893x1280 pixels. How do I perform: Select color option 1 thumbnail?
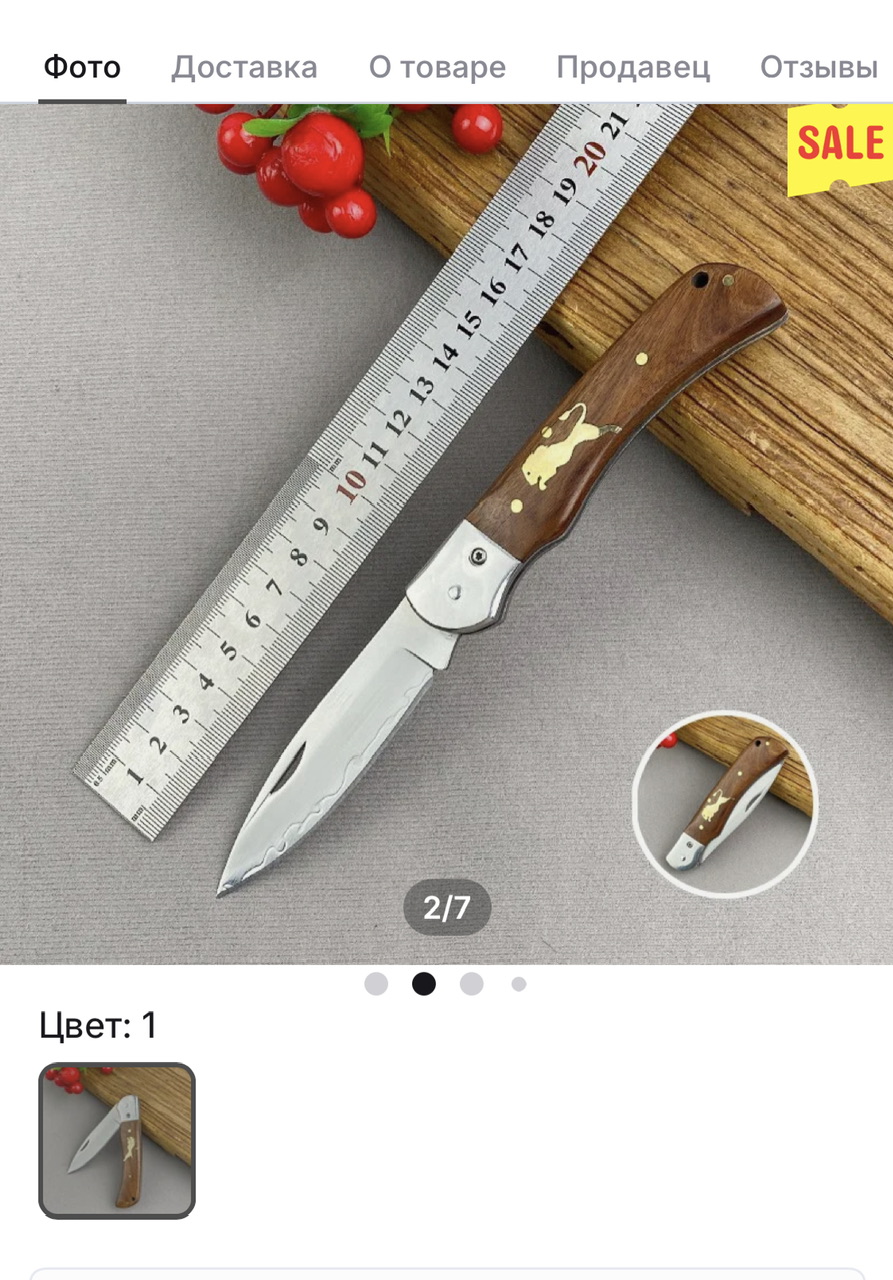pyautogui.click(x=117, y=1140)
